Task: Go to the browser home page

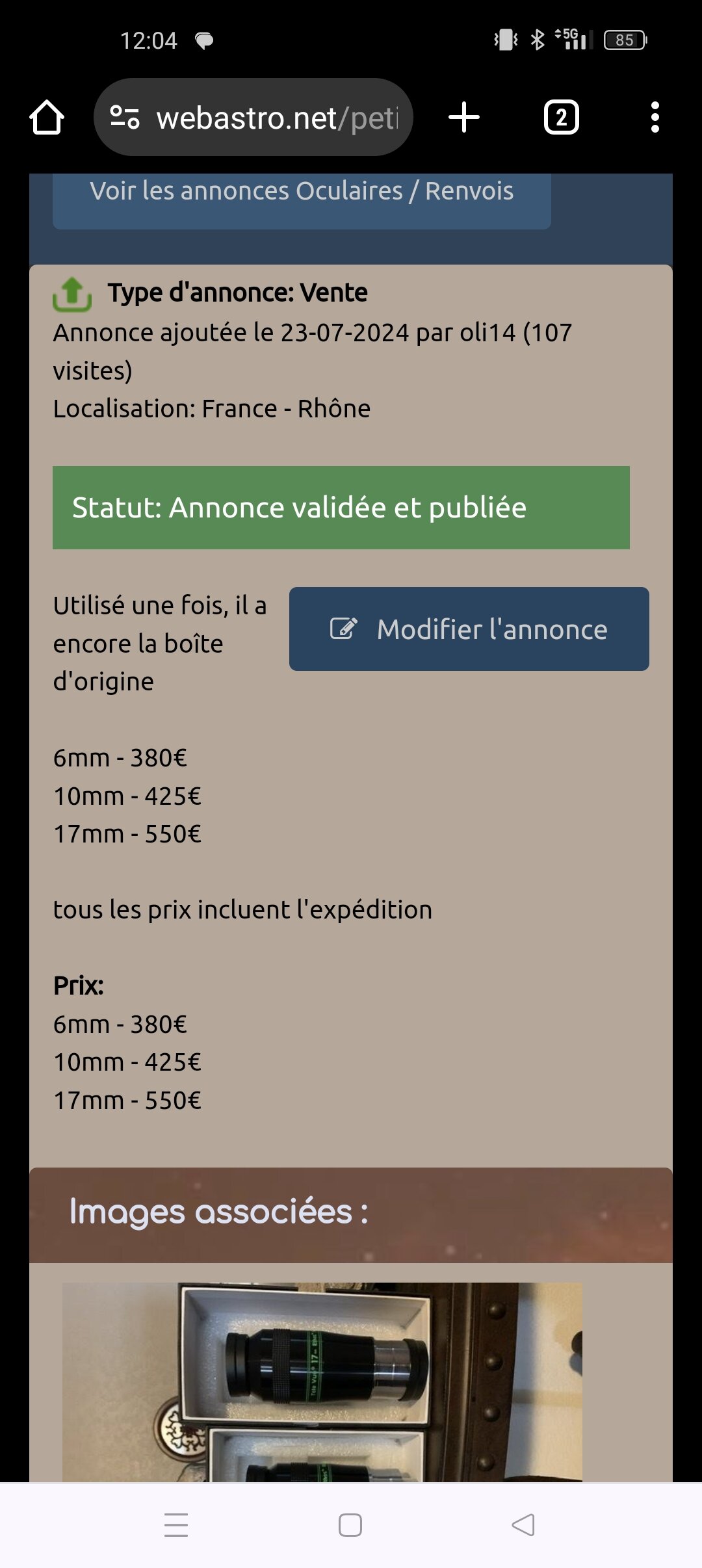Action: 47,118
